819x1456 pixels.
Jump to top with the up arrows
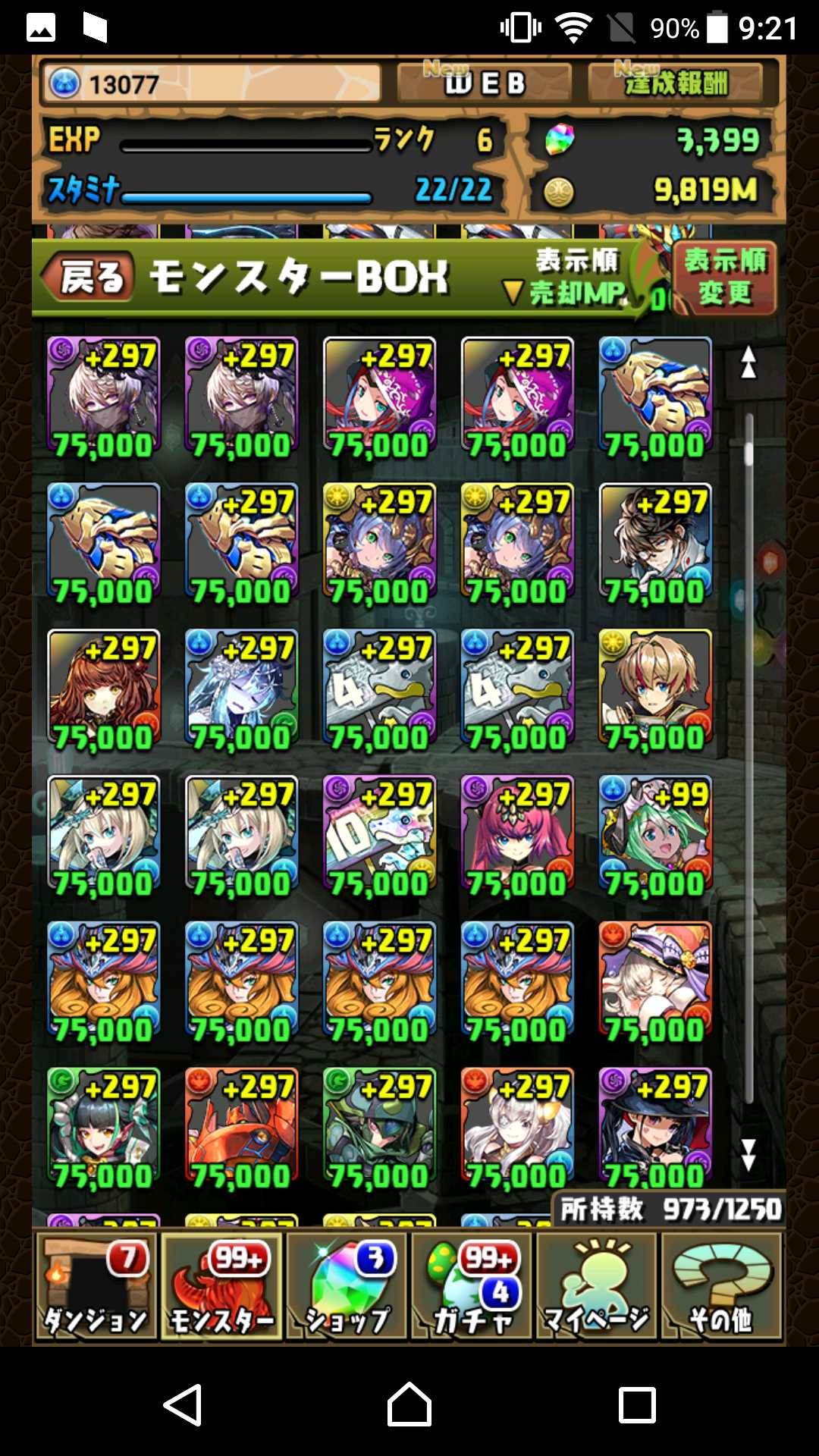[748, 363]
